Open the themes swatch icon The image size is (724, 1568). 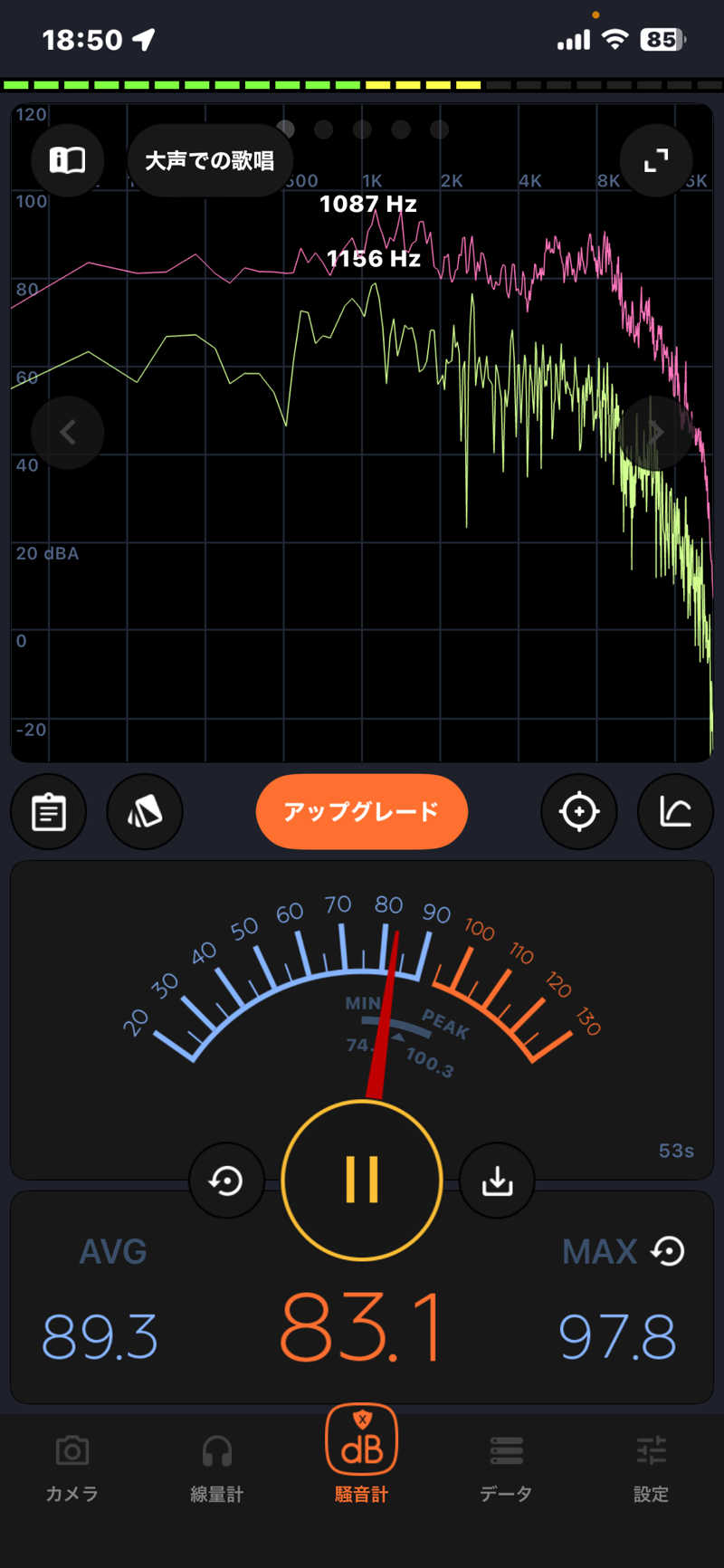[145, 812]
